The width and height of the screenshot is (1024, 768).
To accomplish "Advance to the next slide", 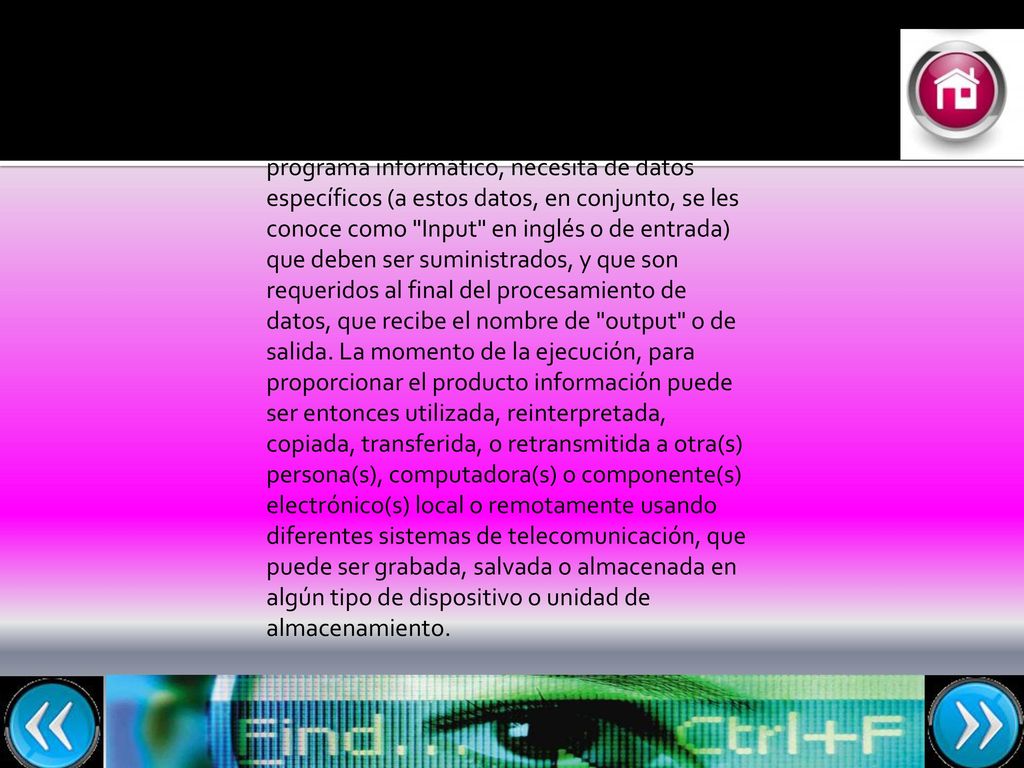I will (x=972, y=724).
